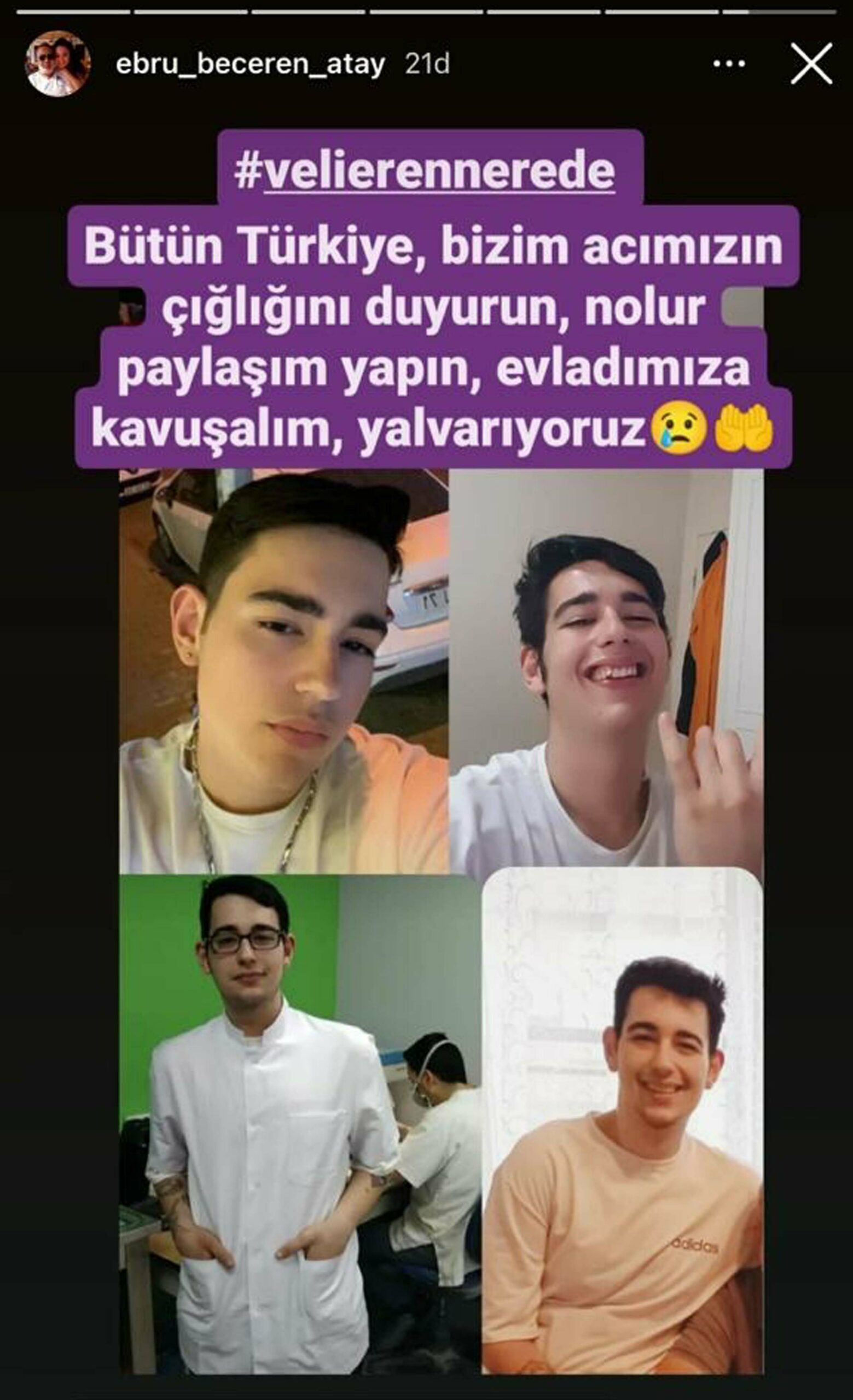853x1400 pixels.
Task: Tap the ebru_beceren_atay username
Action: tap(250, 64)
